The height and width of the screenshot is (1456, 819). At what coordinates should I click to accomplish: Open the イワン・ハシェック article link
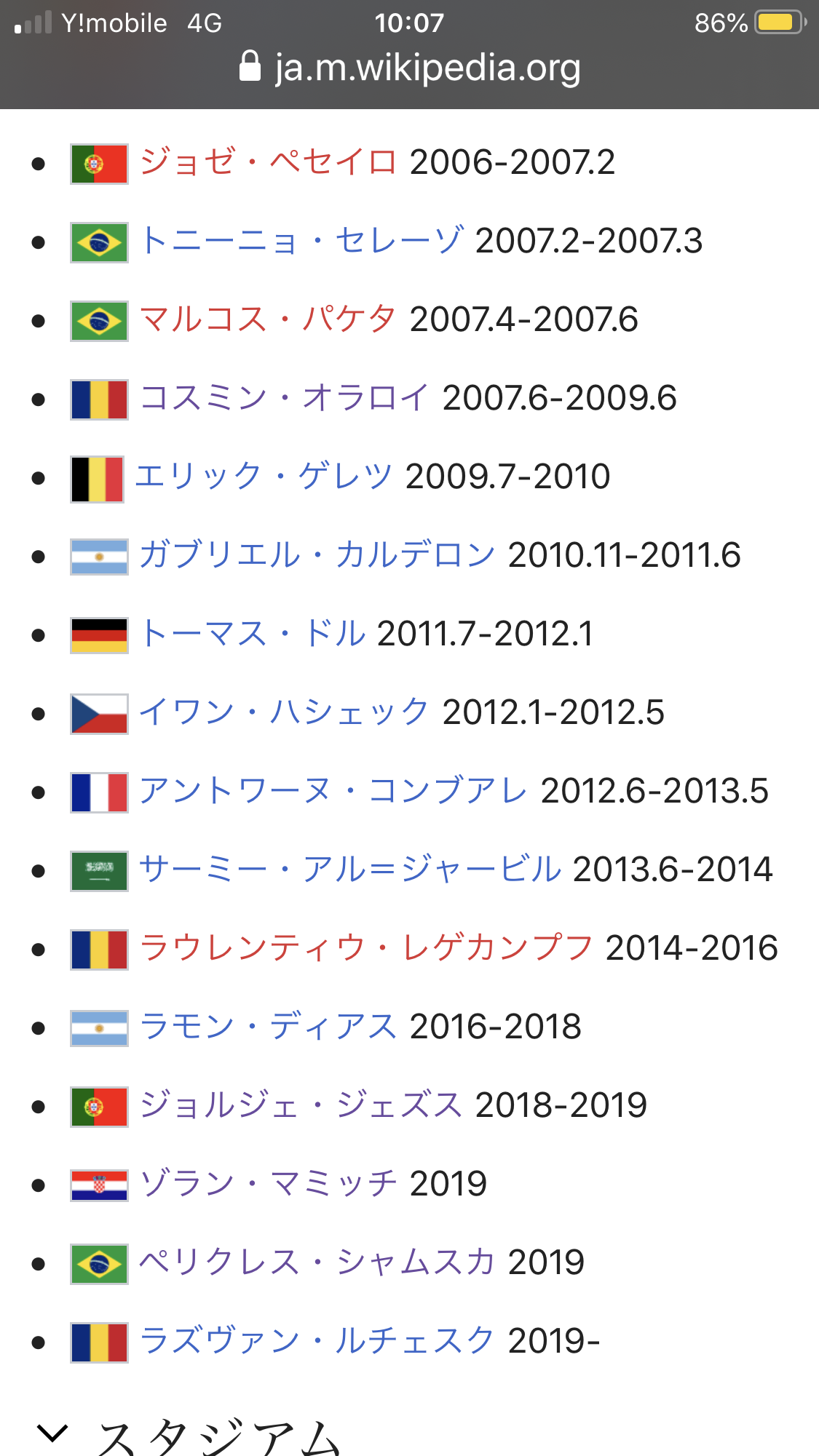click(284, 712)
